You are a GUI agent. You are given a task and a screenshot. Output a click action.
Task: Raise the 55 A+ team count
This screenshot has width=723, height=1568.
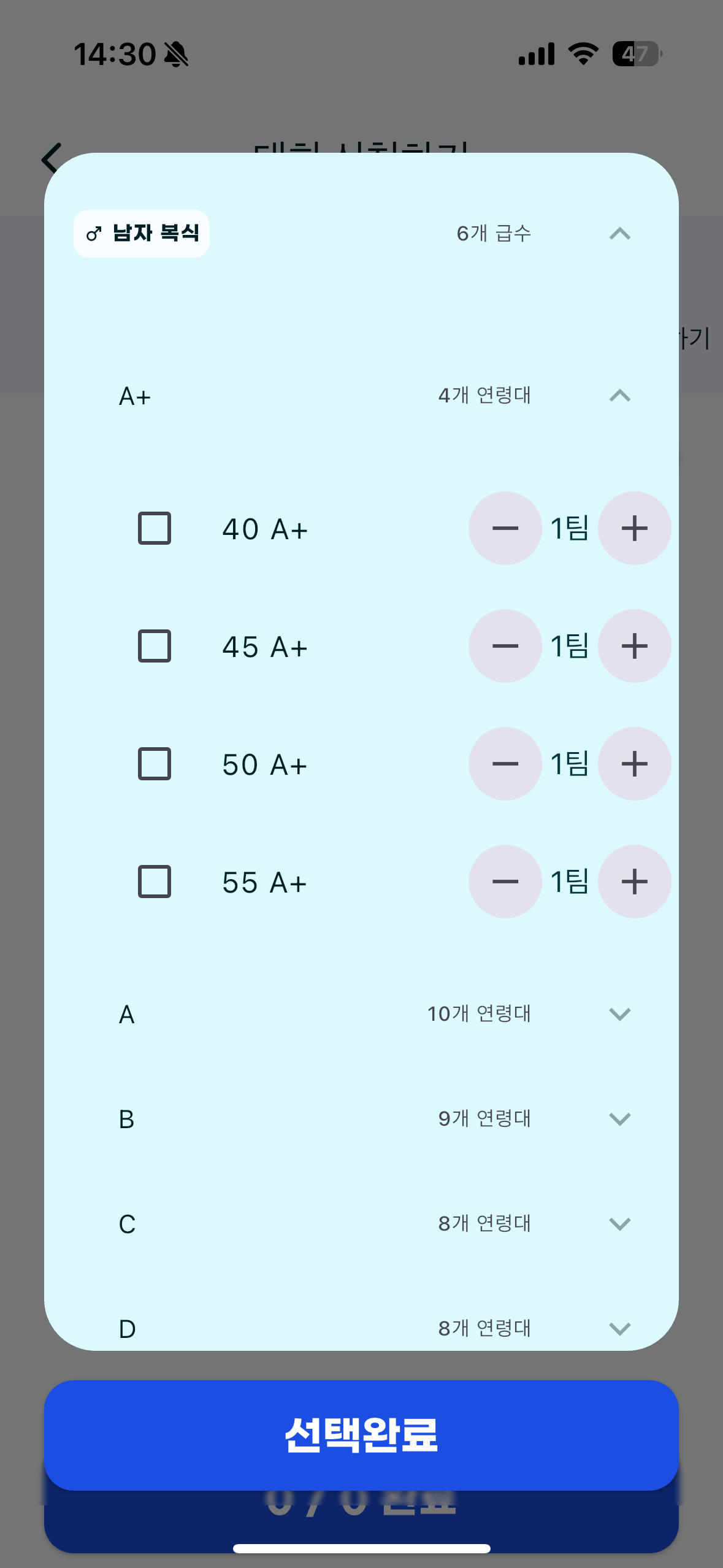(x=635, y=882)
